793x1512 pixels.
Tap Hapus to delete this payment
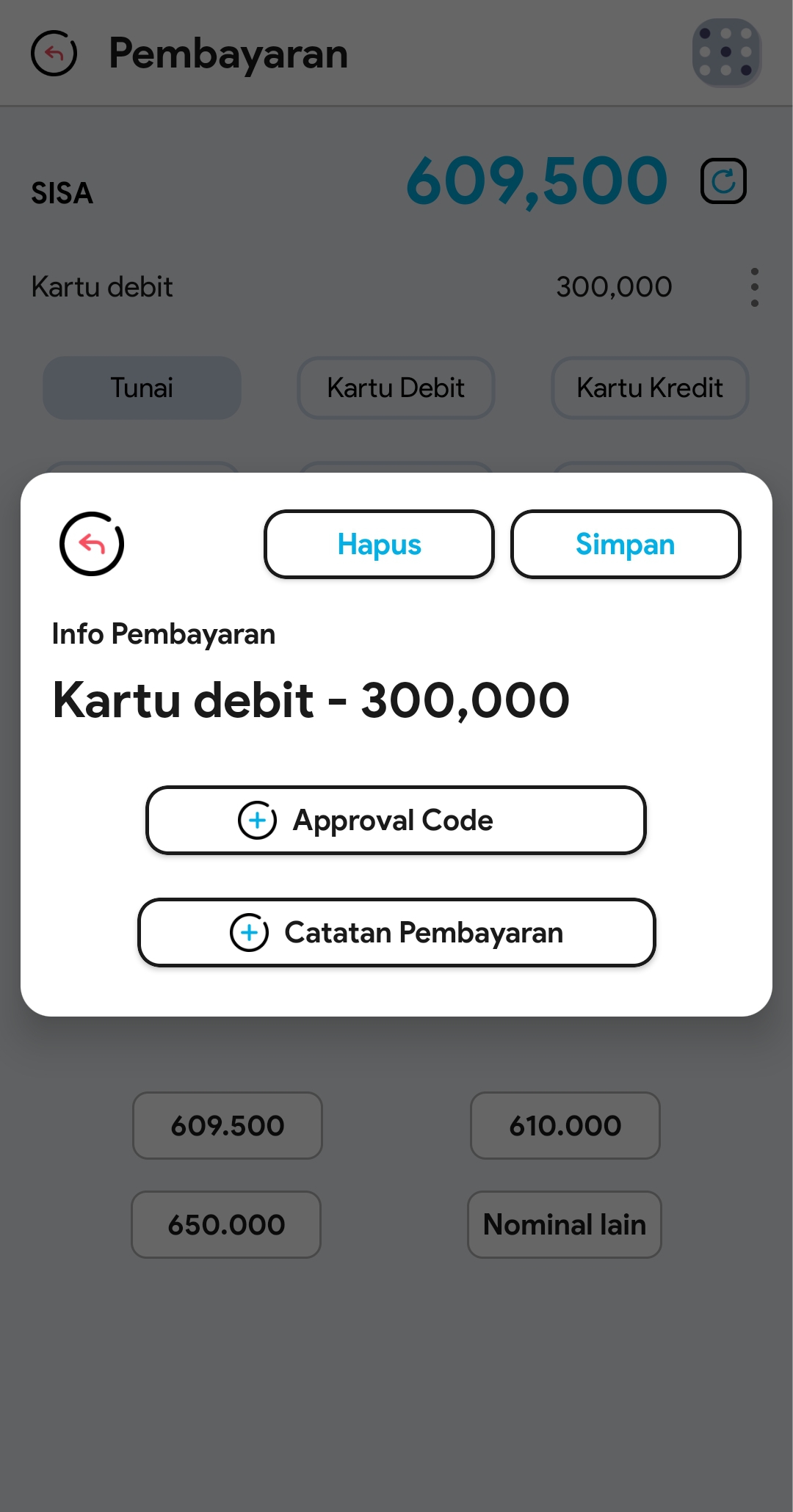click(379, 544)
